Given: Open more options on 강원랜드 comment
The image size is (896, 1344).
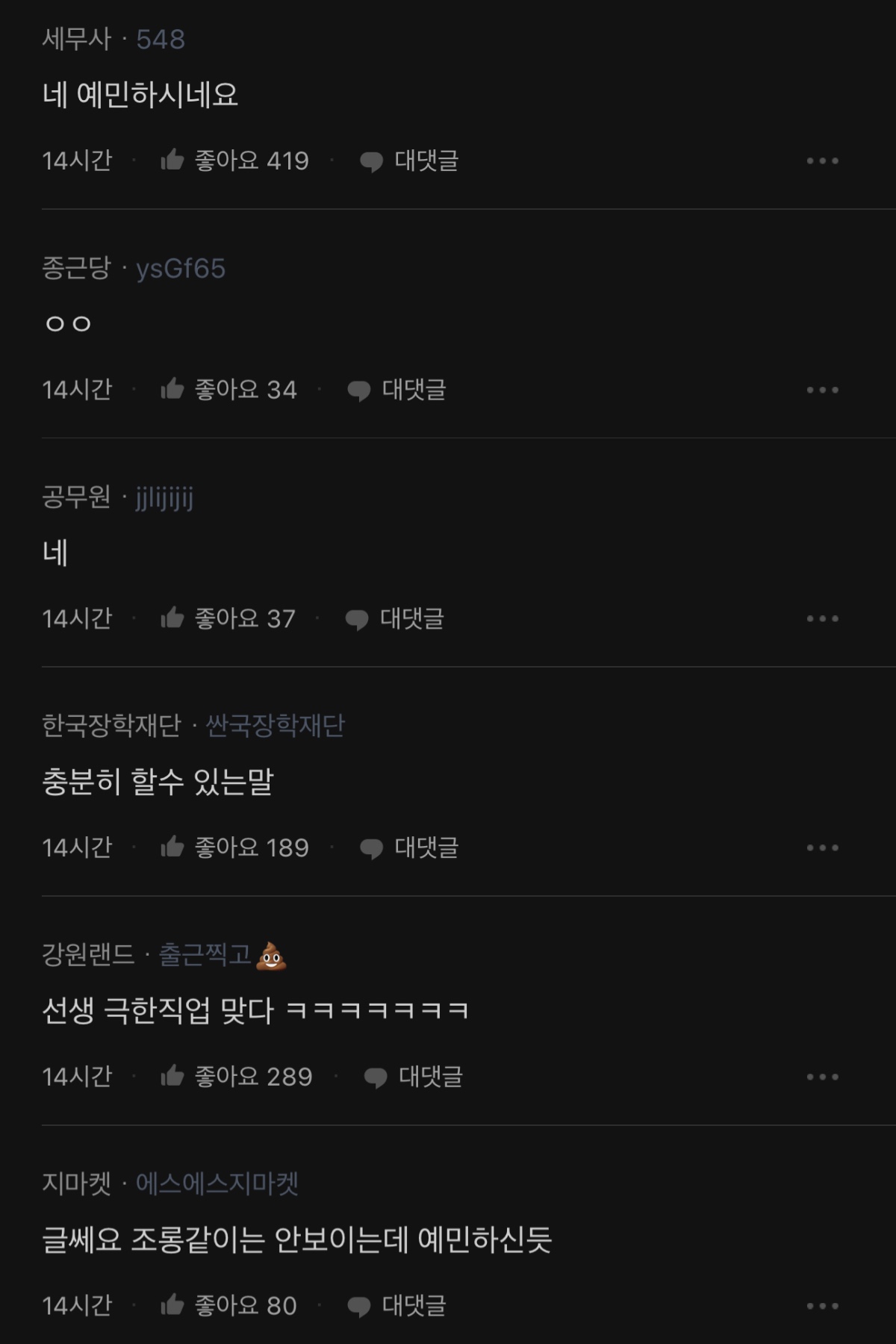Looking at the screenshot, I should tap(822, 1077).
